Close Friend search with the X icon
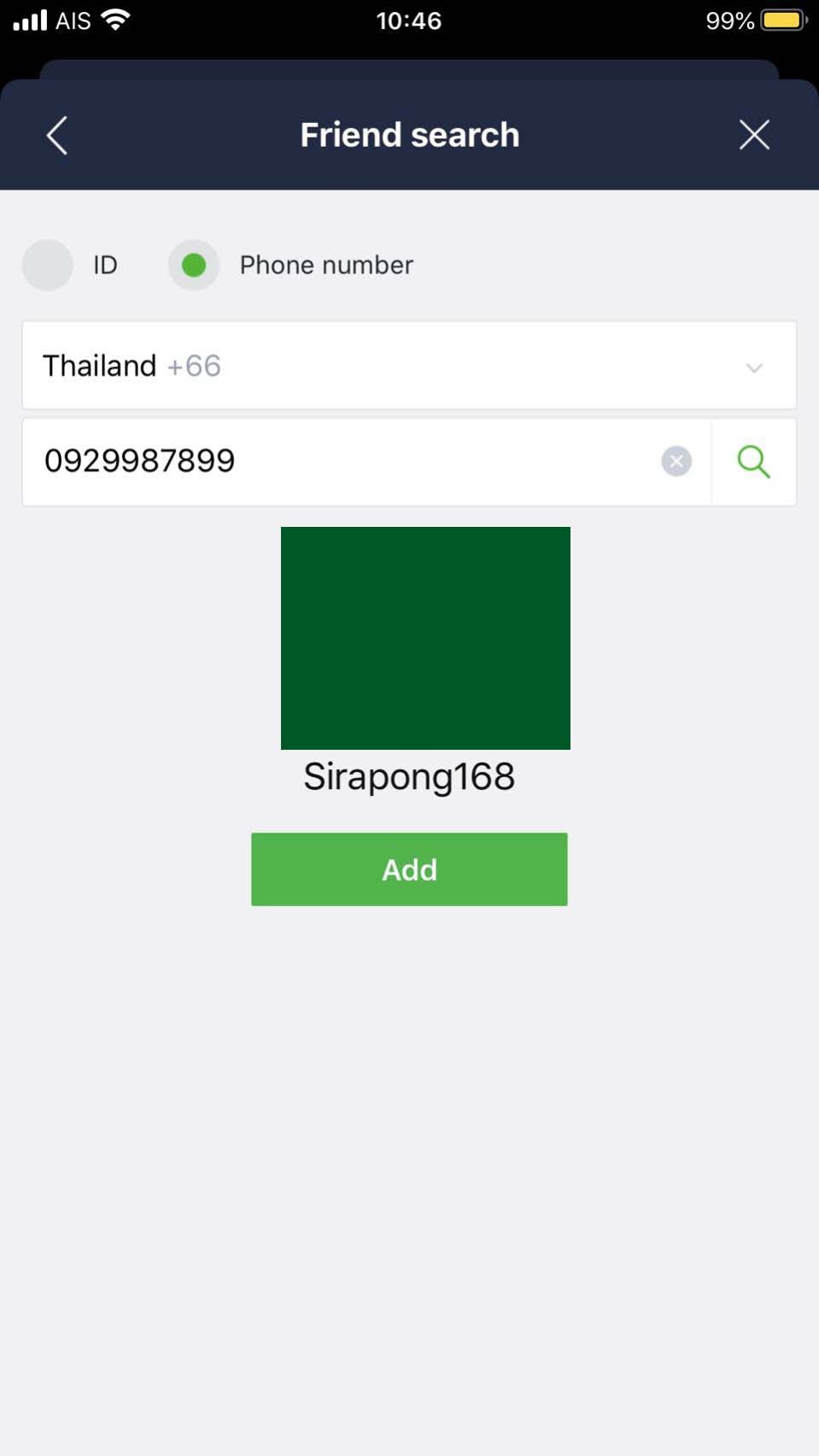Screen dimensions: 819x1456 coord(754,134)
